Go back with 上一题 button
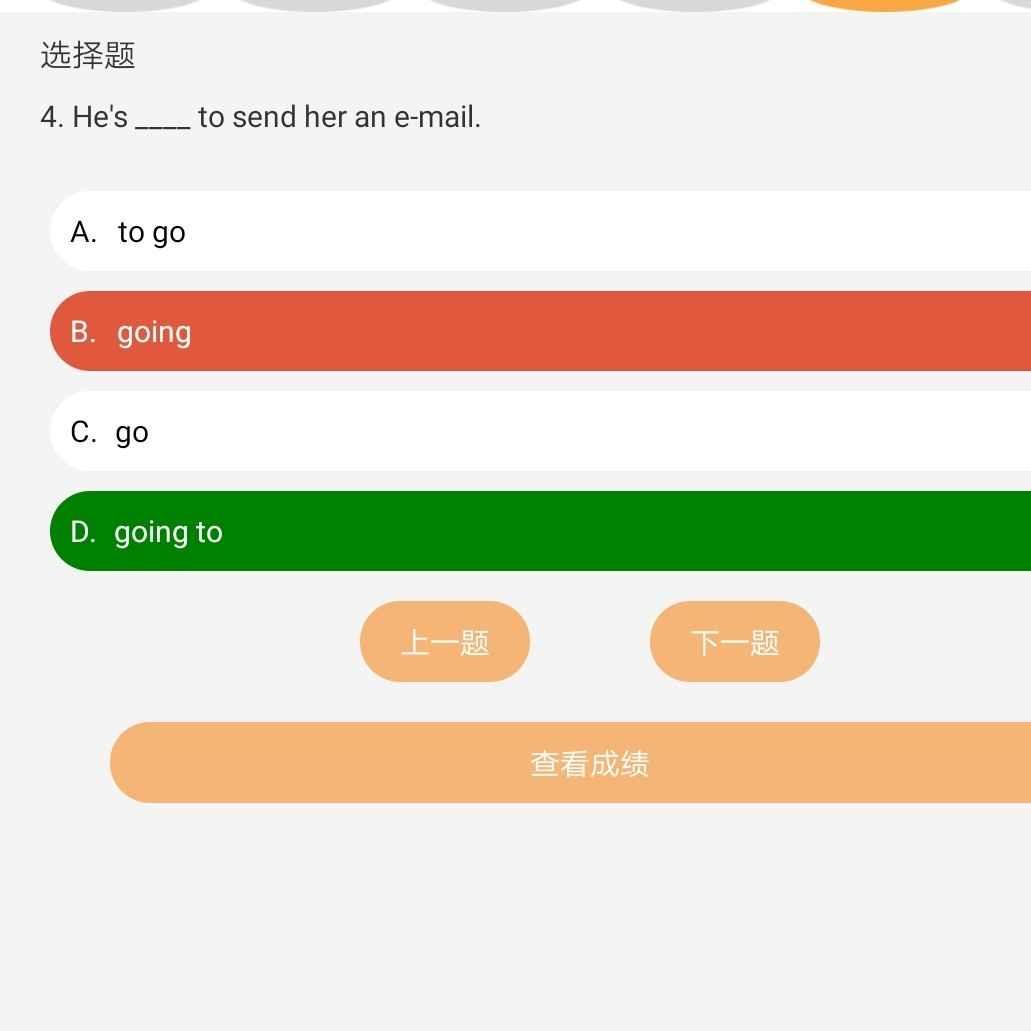The width and height of the screenshot is (1031, 1031). coord(445,642)
